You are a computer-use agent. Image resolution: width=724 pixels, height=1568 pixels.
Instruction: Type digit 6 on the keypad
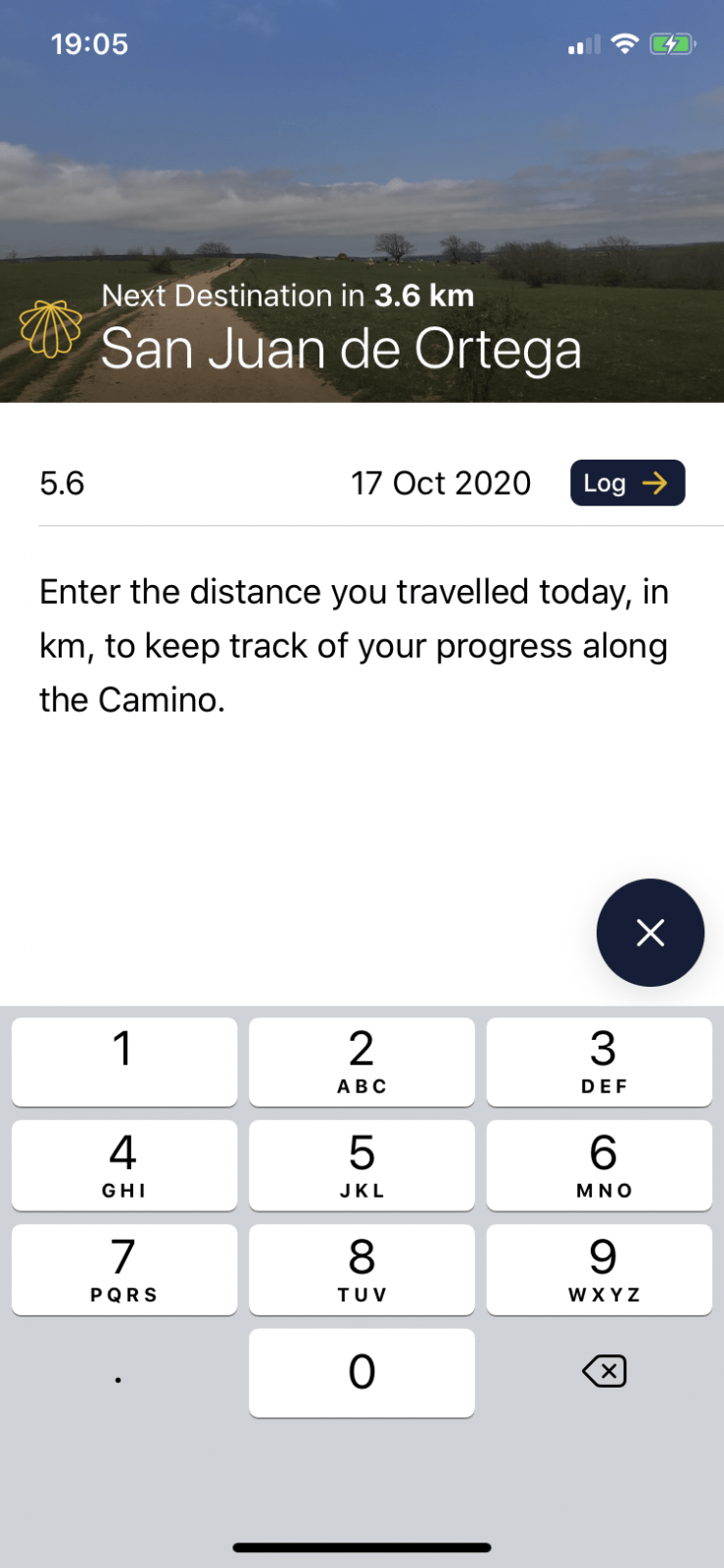pyautogui.click(x=599, y=1165)
